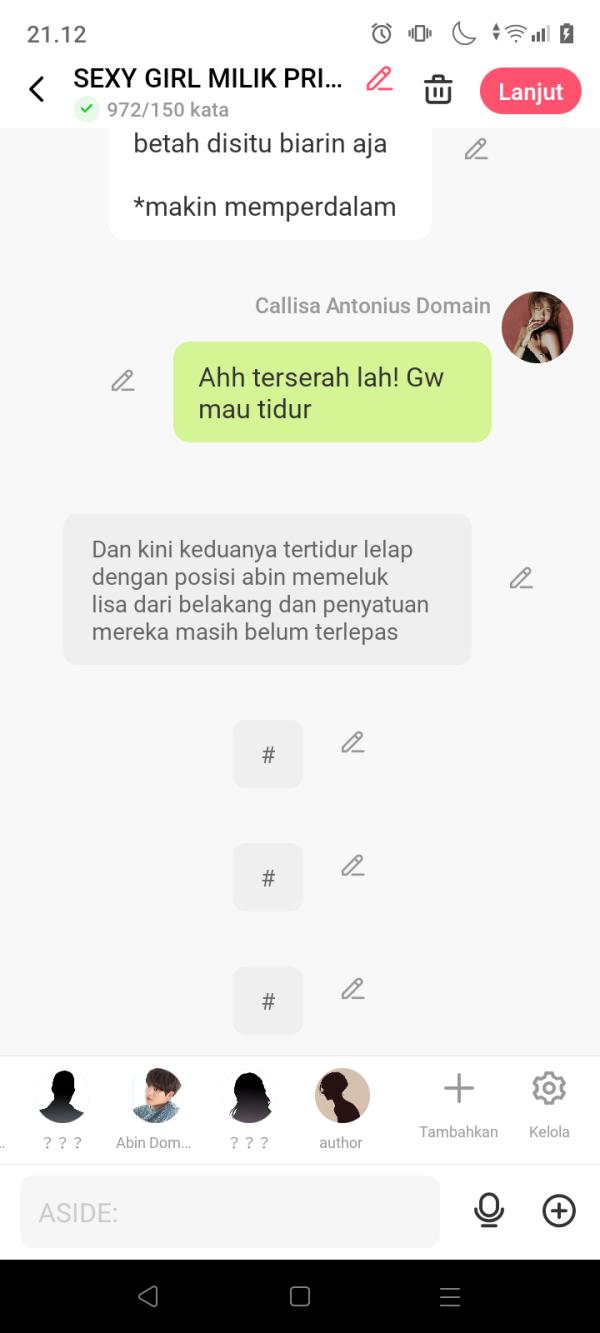Edit the 'makin memperdalam' message bubble
Viewport: 600px width, 1333px height.
click(476, 150)
